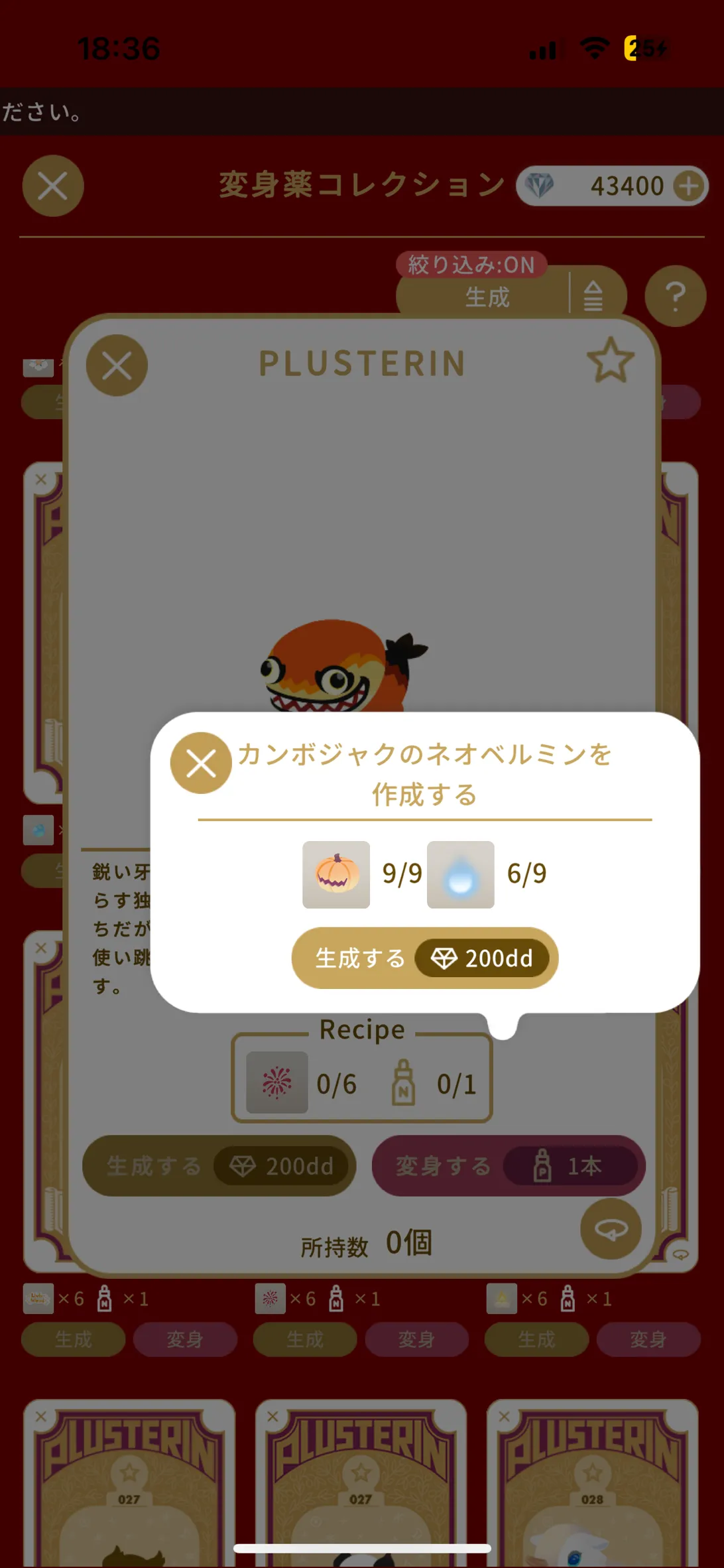Add diamonds with the plus button

[x=690, y=186]
